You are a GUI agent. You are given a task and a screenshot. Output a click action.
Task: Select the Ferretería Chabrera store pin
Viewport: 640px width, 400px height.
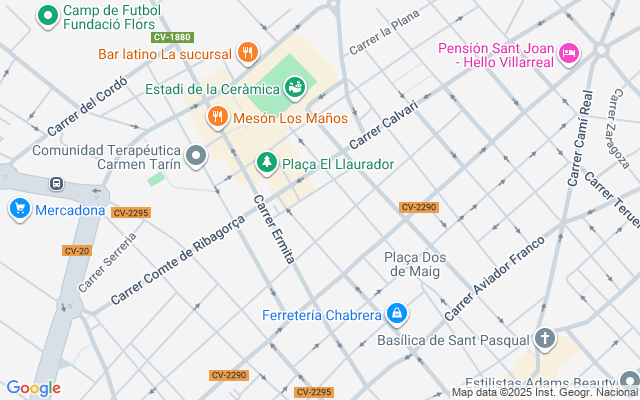point(397,314)
